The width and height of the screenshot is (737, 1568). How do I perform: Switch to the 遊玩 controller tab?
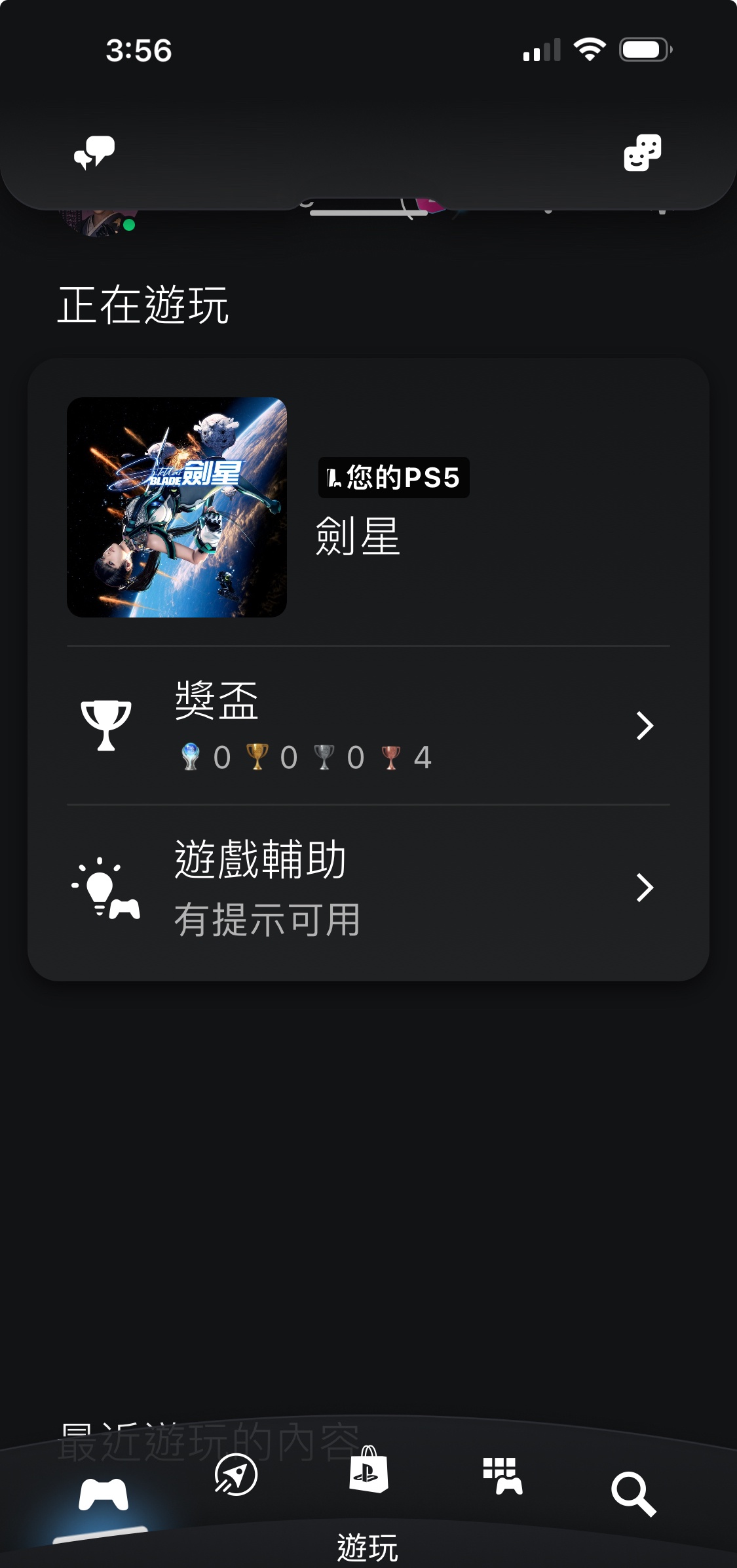[x=104, y=1494]
